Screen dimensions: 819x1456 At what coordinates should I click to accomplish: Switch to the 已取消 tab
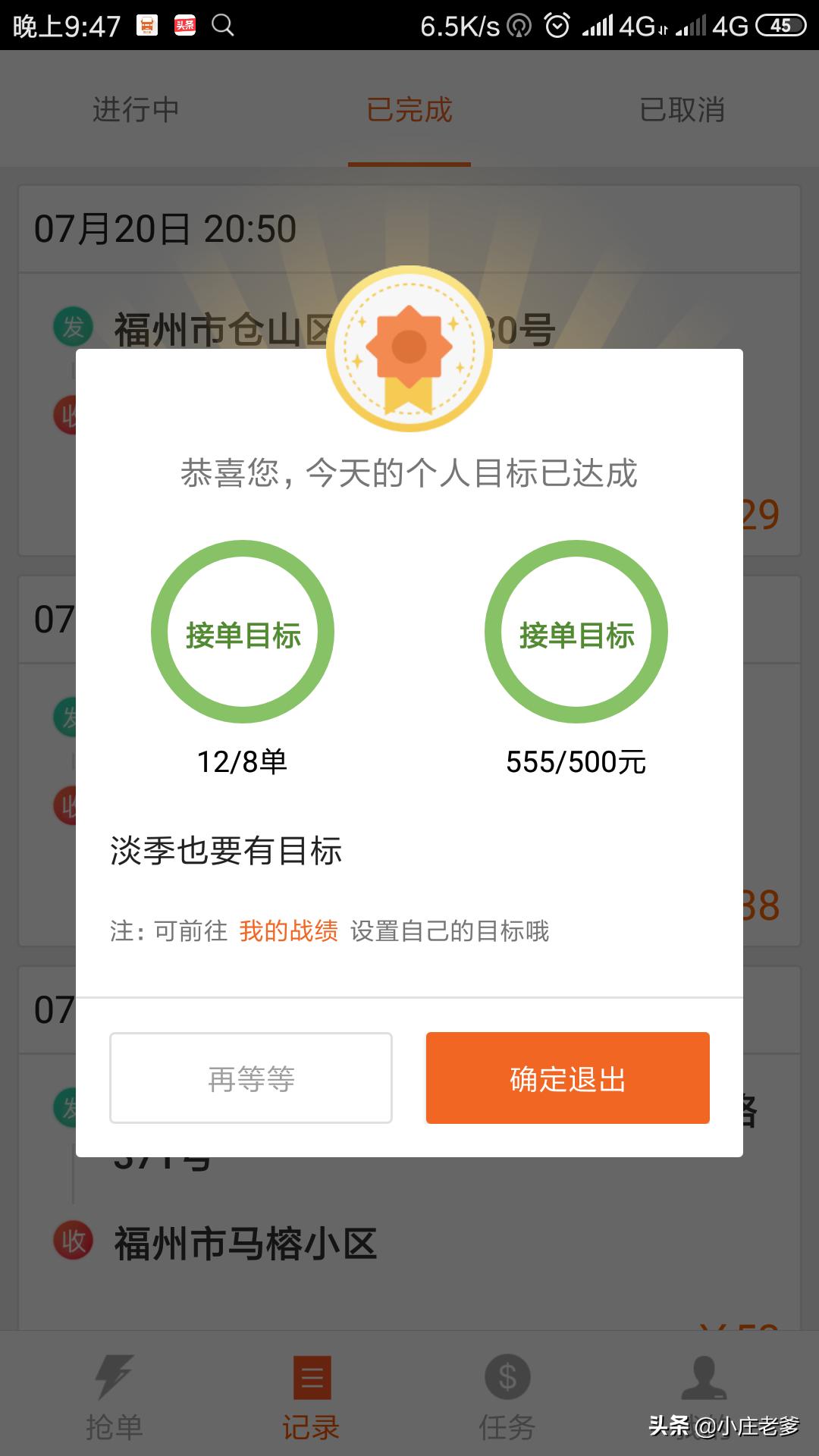682,110
